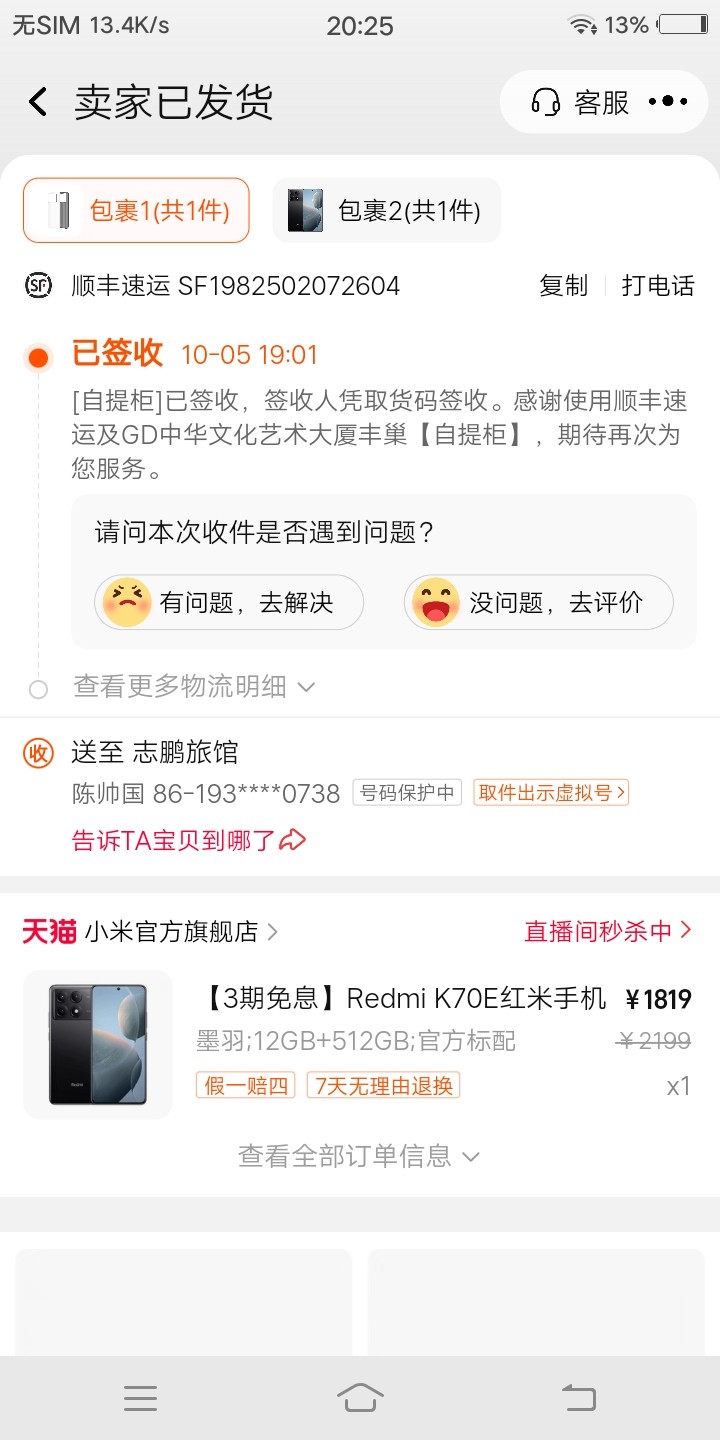Choose 有问题，去解决 option

click(229, 602)
